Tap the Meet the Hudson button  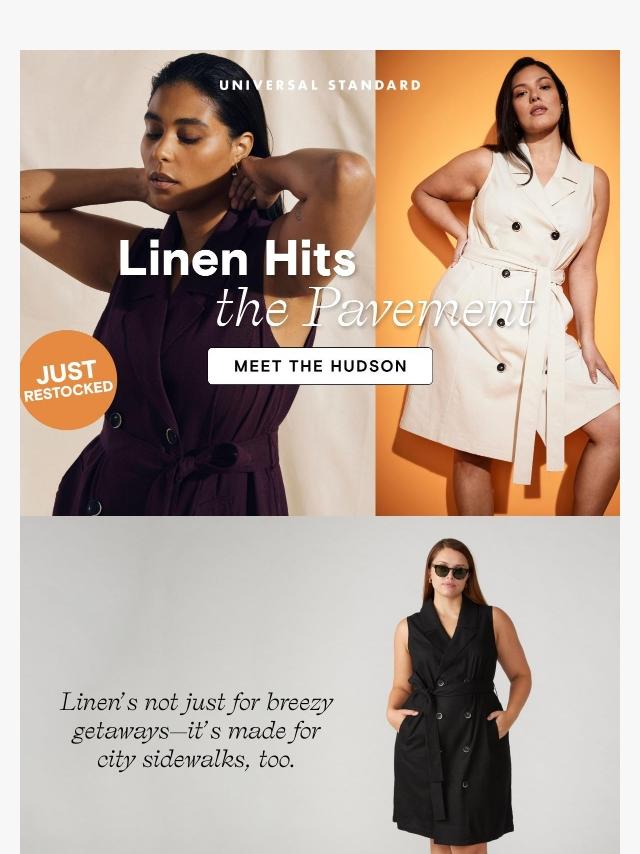[x=320, y=366]
